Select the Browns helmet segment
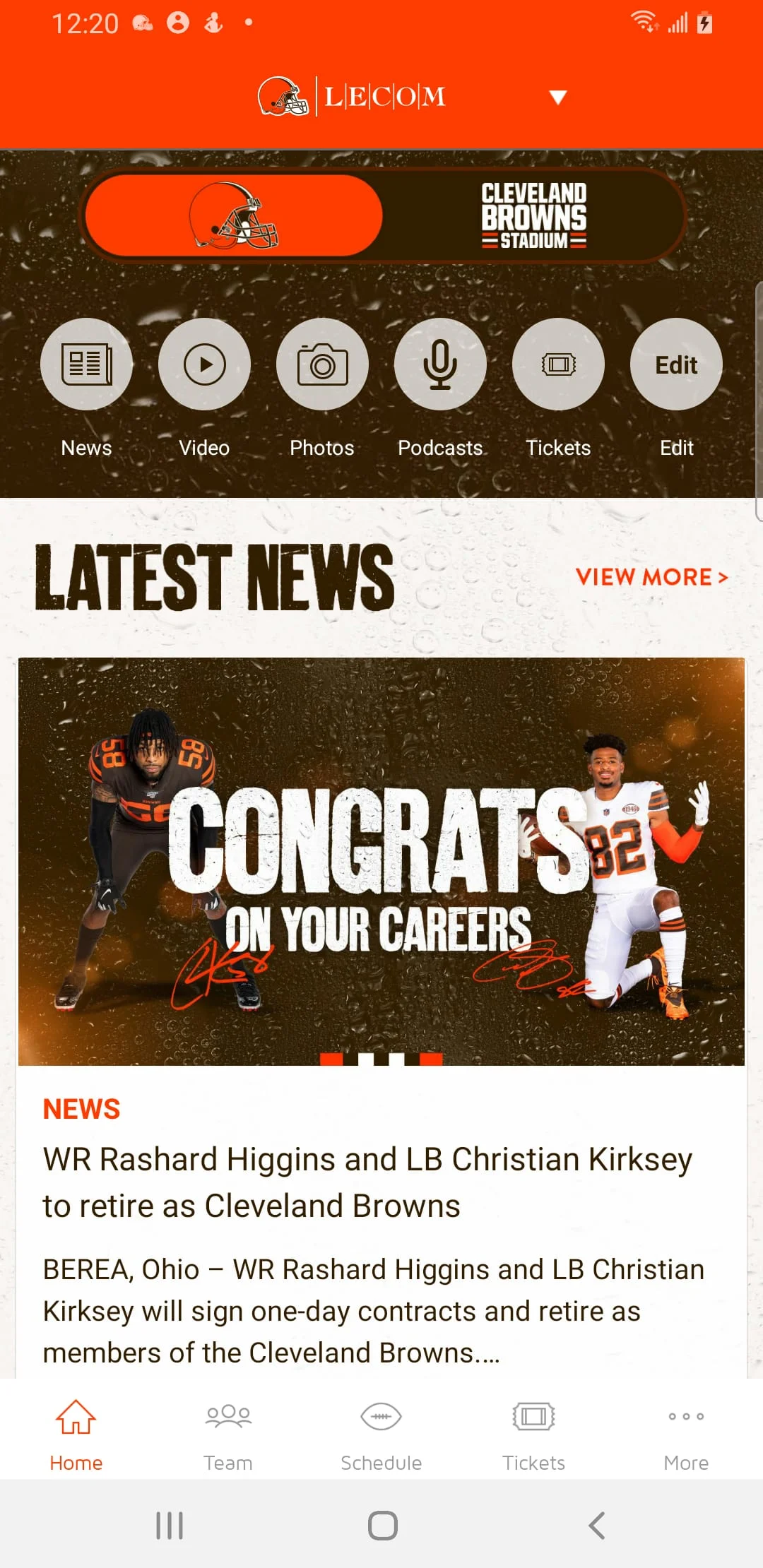This screenshot has height=1568, width=763. point(234,215)
